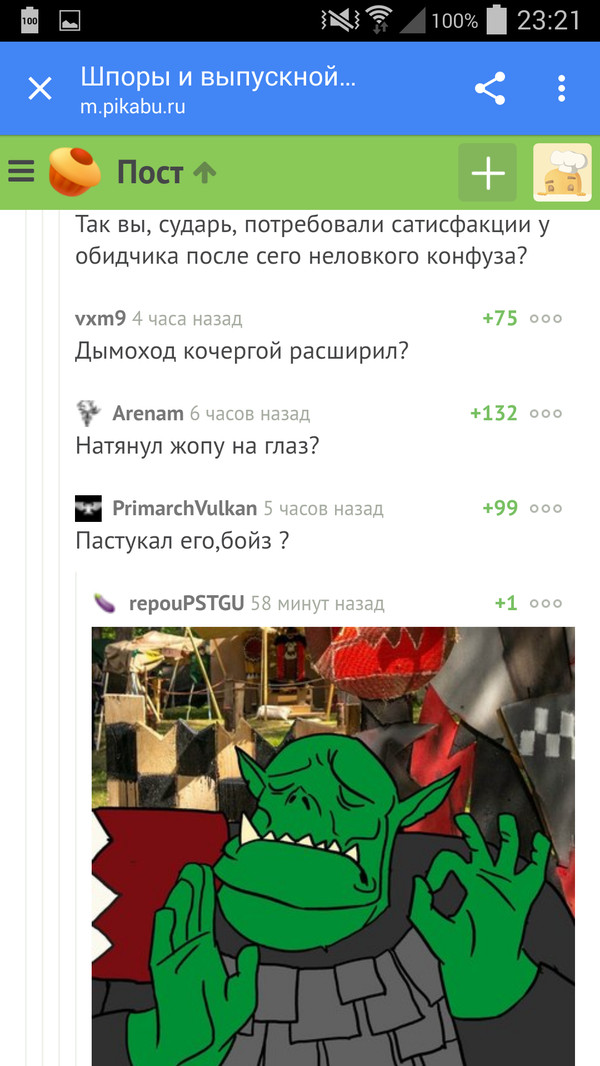This screenshot has height=1066, width=600.
Task: Open Arenam's user profile
Action: click(148, 413)
